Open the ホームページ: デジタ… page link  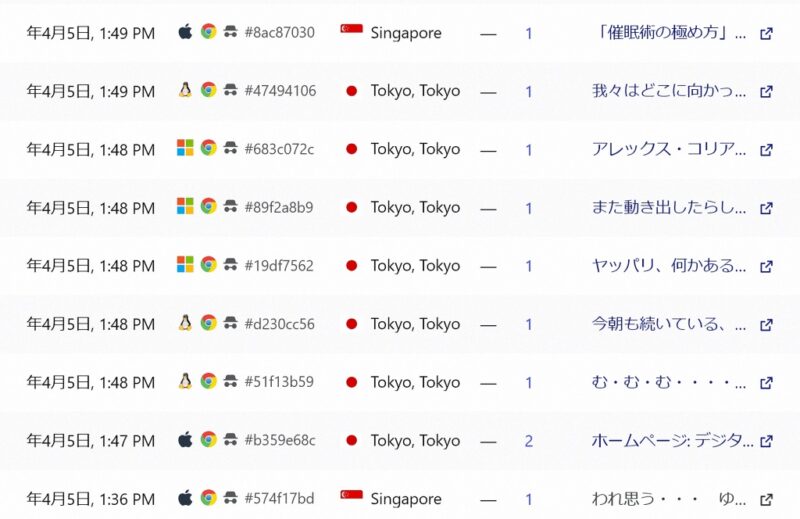coord(668,441)
